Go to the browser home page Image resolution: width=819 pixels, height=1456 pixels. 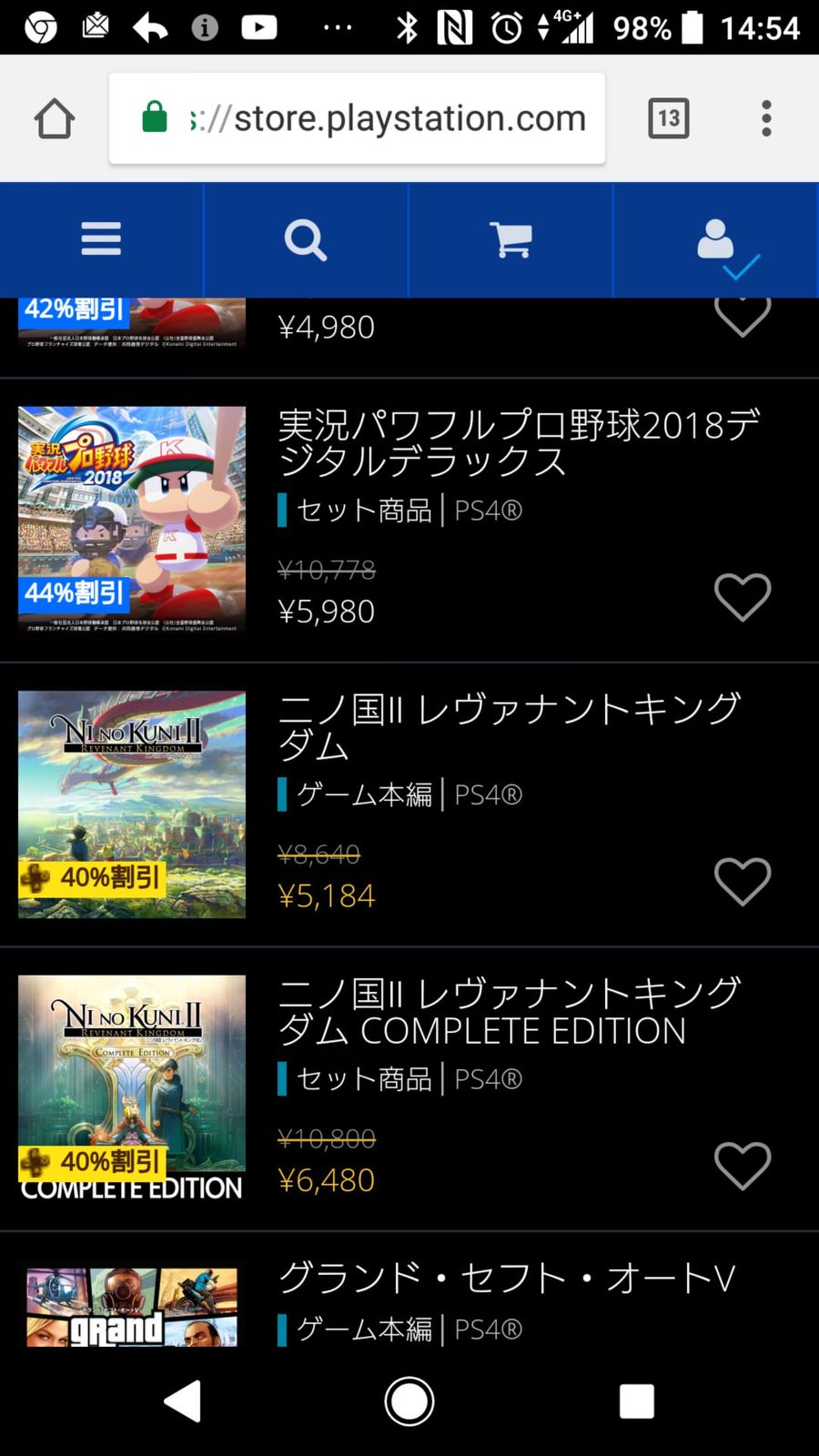(x=55, y=119)
